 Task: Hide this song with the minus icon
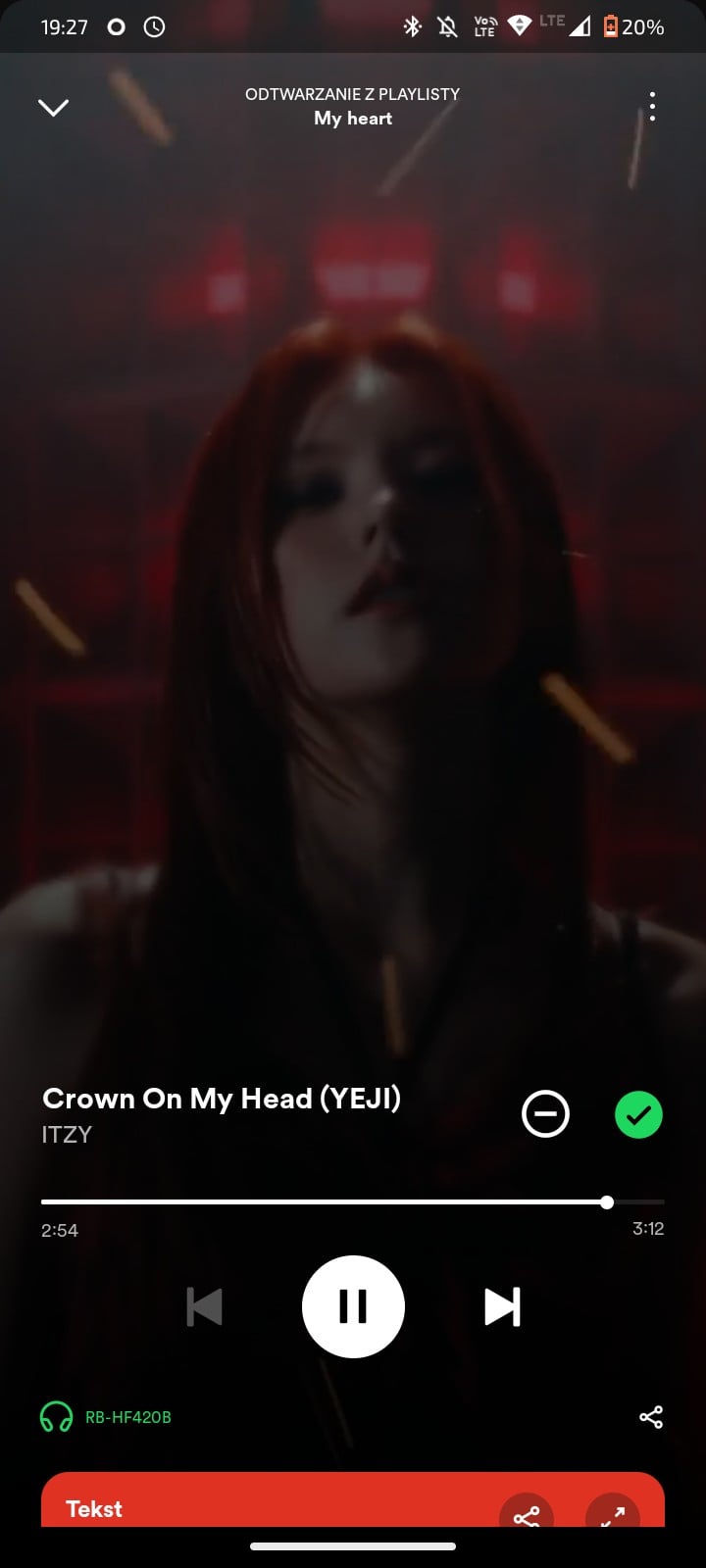click(545, 1114)
